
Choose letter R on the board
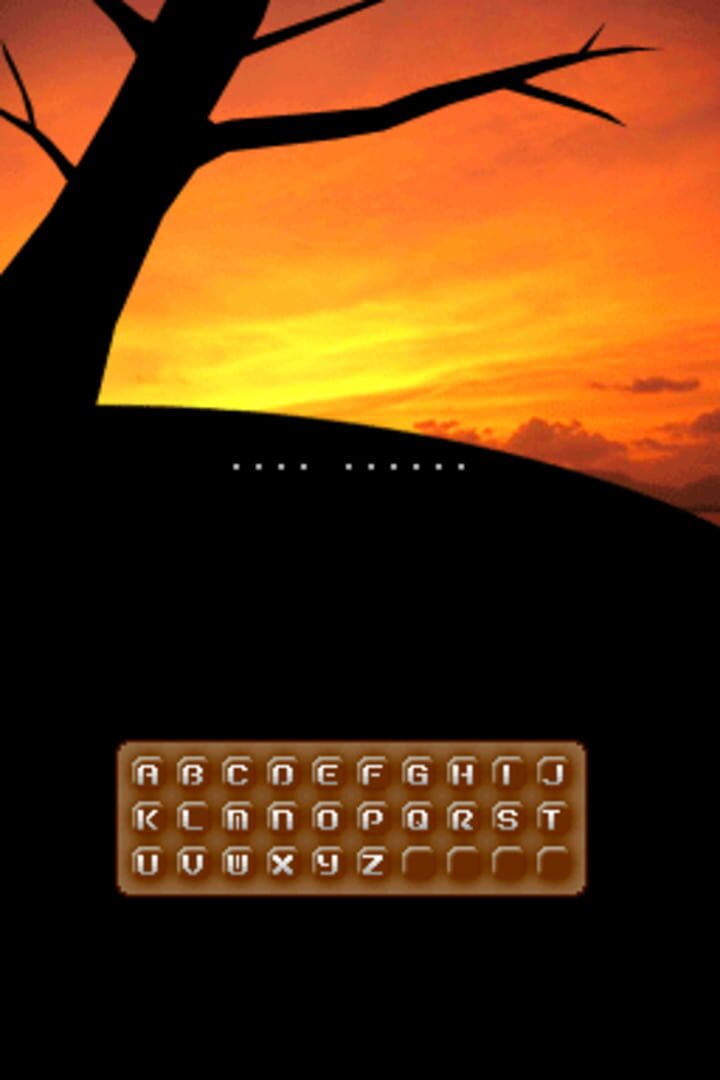(462, 819)
